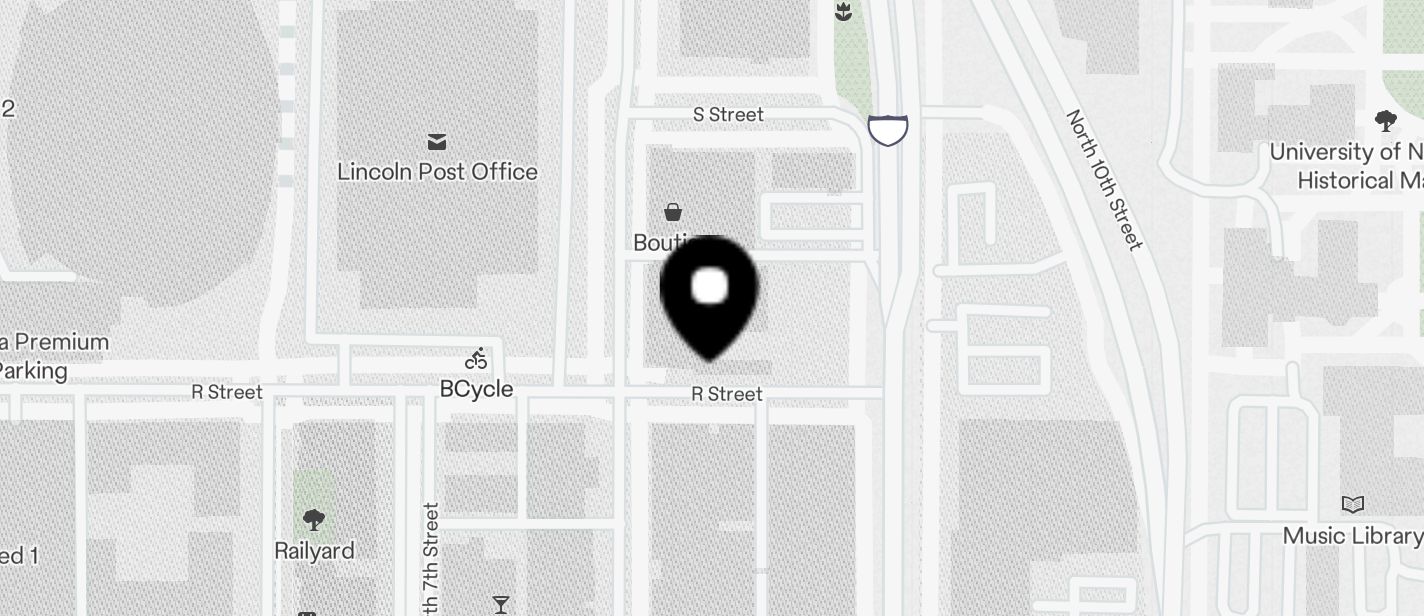Select the BCycle bike station marker
The height and width of the screenshot is (616, 1424).
click(x=476, y=359)
